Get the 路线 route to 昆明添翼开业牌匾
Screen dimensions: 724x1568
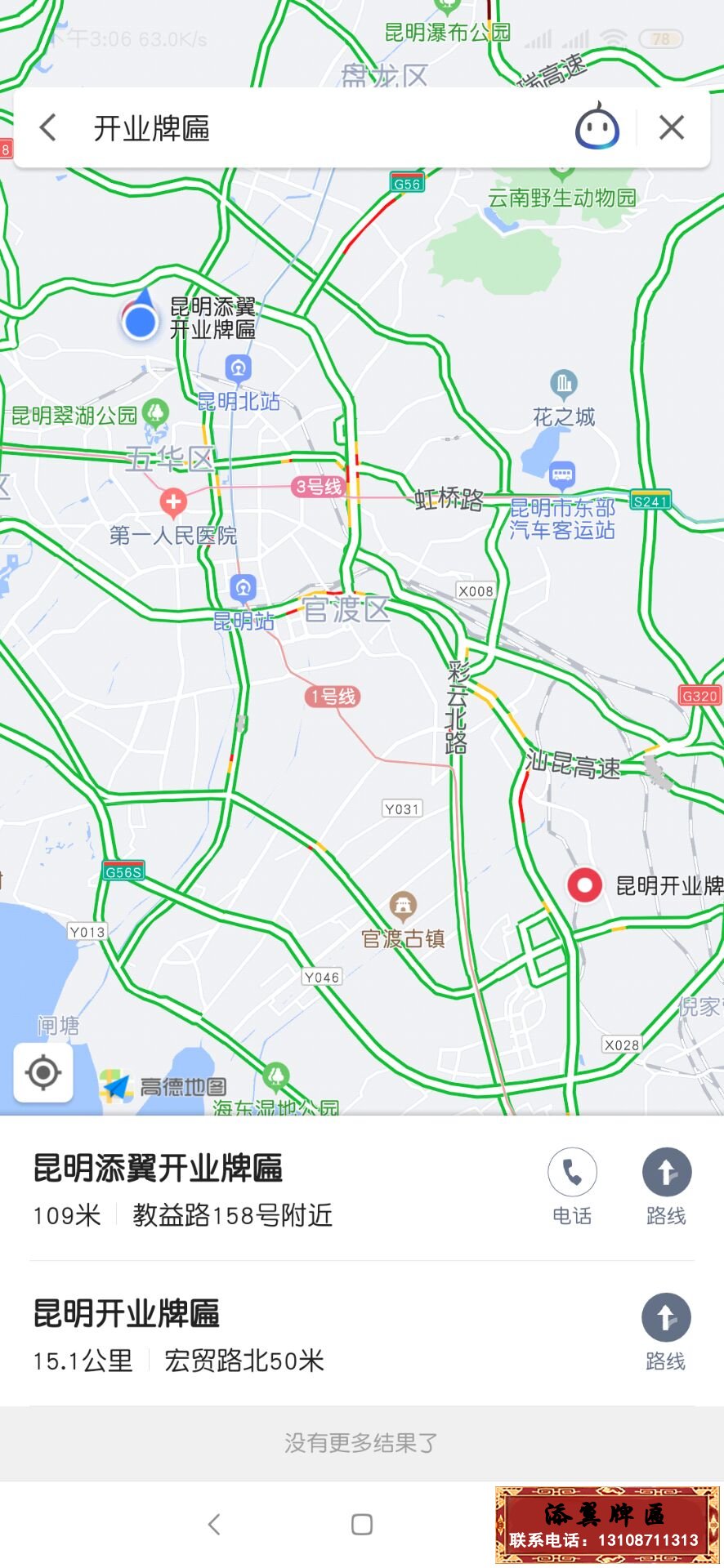(666, 1186)
